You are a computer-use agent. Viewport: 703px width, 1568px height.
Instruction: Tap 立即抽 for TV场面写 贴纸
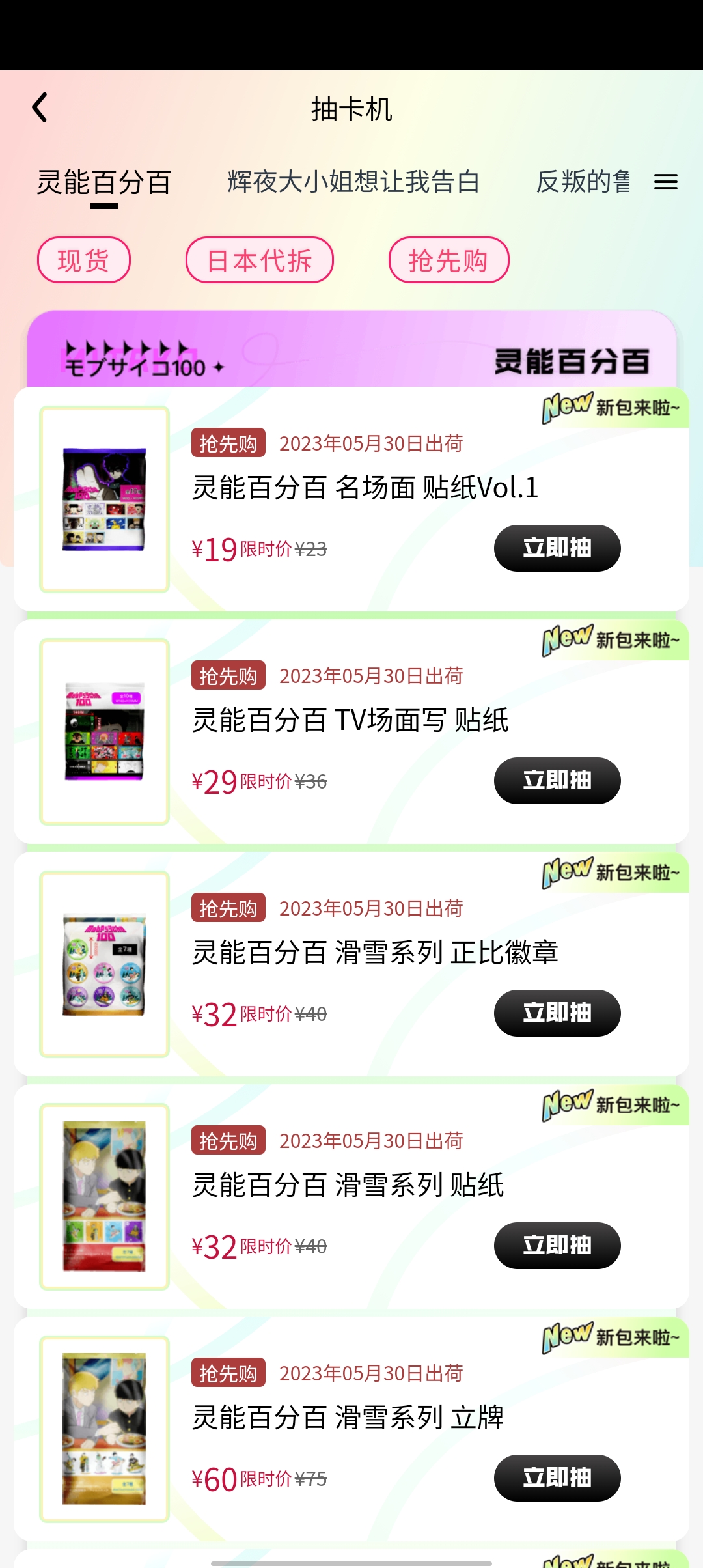coord(557,781)
